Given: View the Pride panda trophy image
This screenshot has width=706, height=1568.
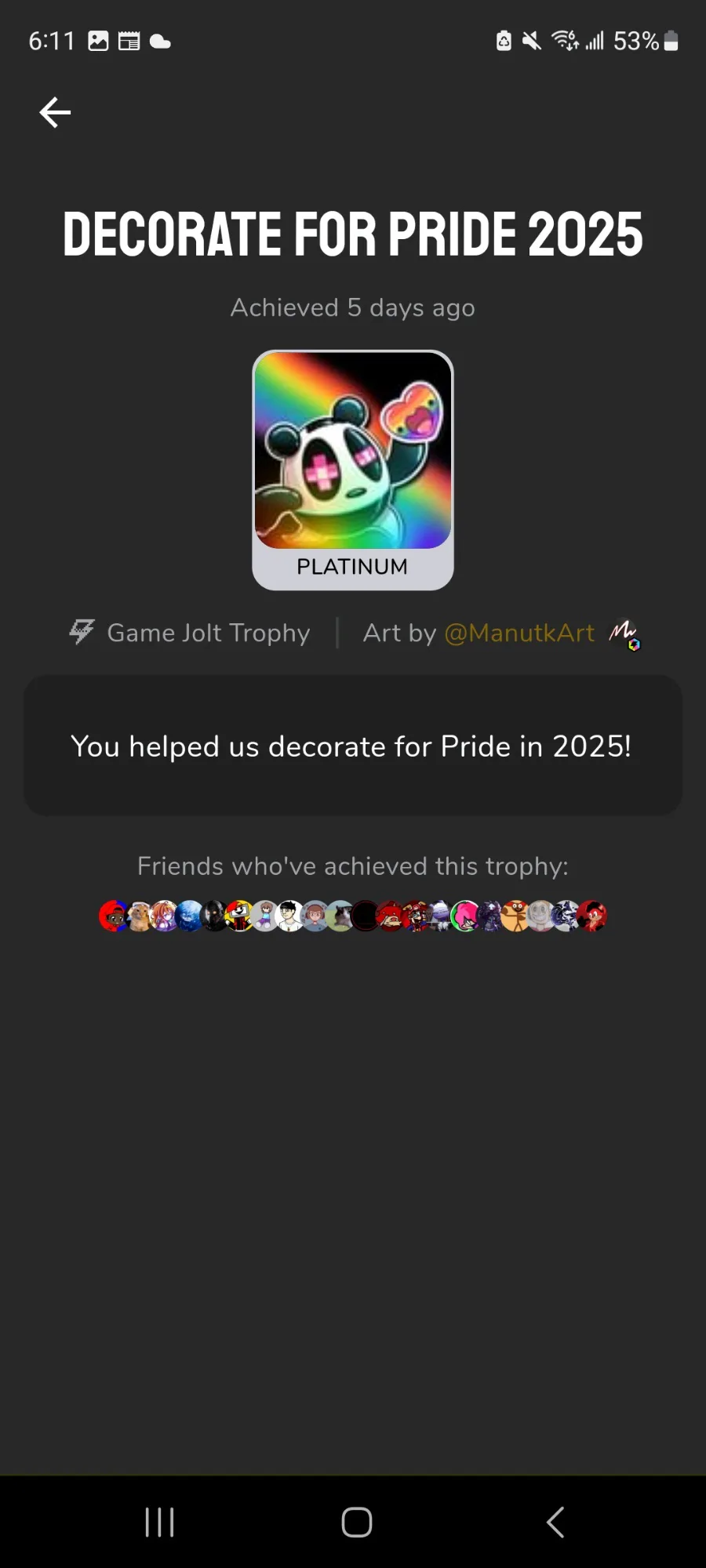Looking at the screenshot, I should 353,450.
